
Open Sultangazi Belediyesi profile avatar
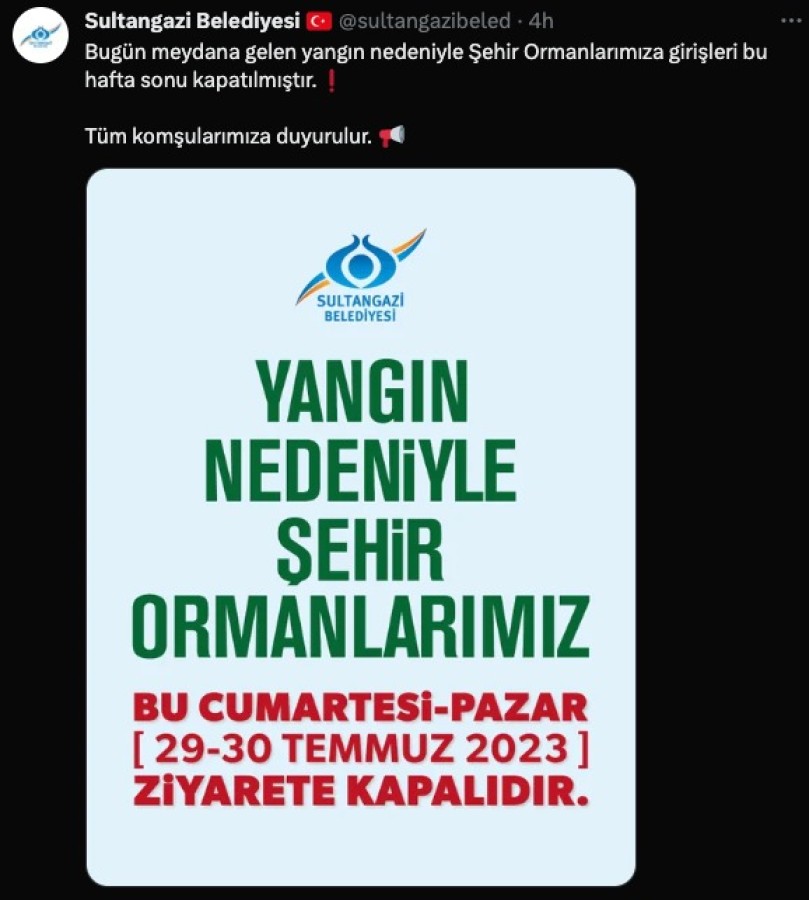click(40, 35)
